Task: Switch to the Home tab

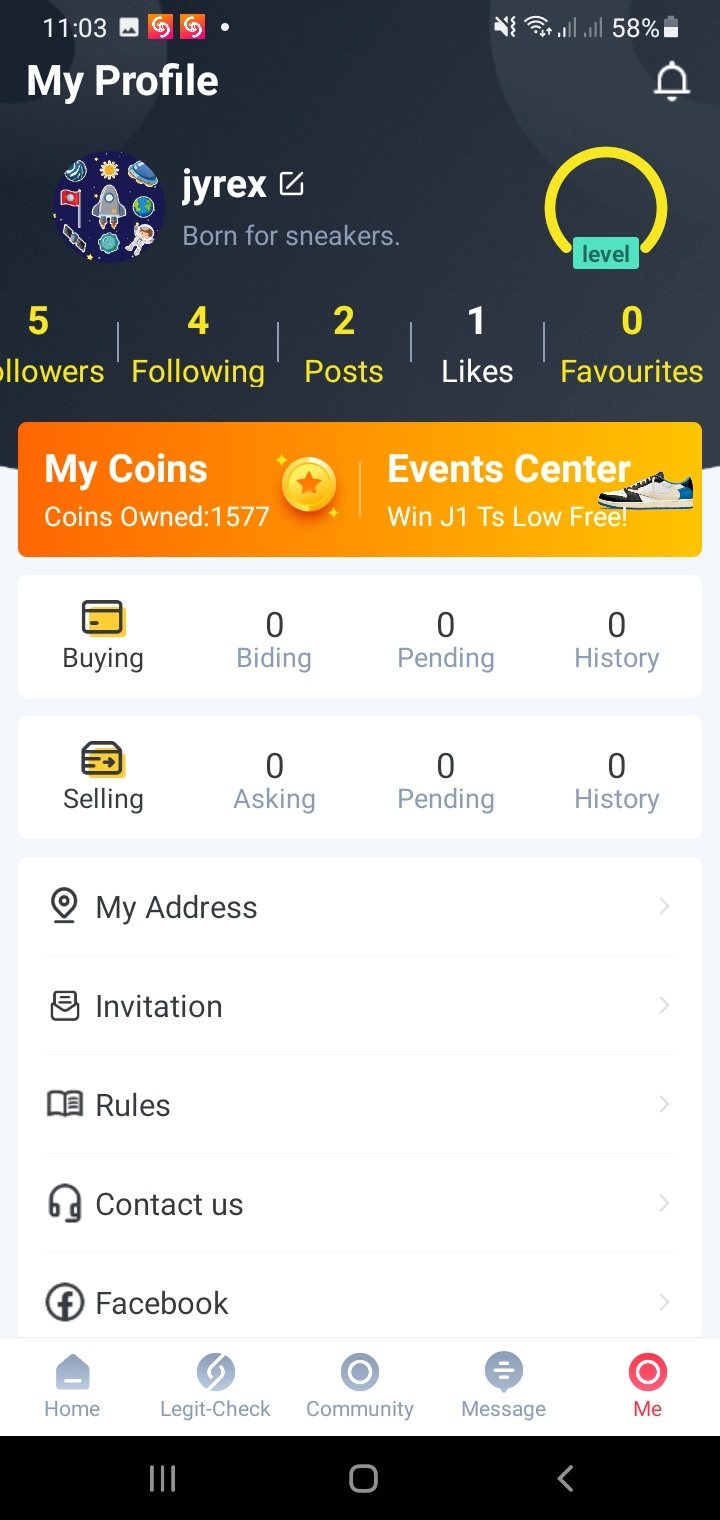Action: 72,1386
